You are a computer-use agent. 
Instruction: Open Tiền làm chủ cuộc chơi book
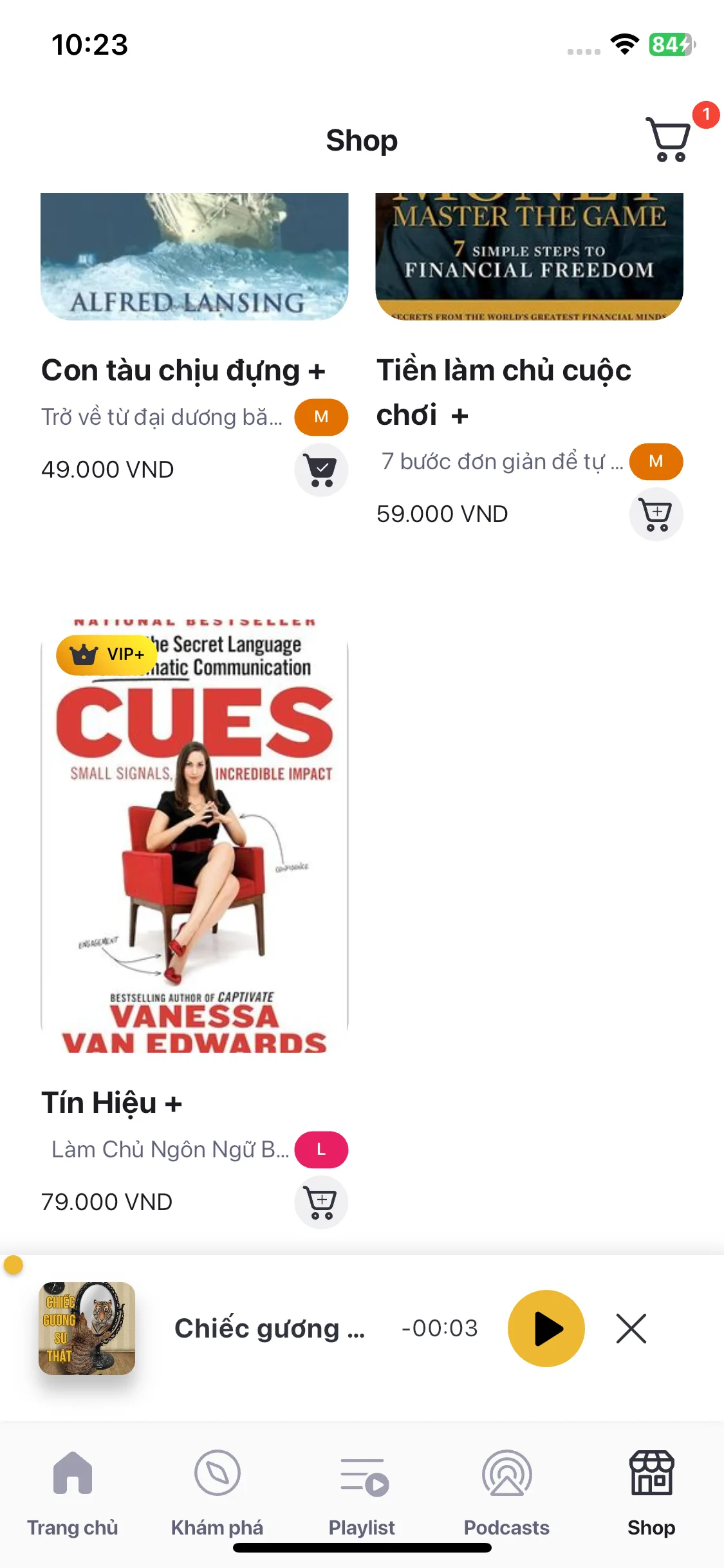[x=529, y=257]
